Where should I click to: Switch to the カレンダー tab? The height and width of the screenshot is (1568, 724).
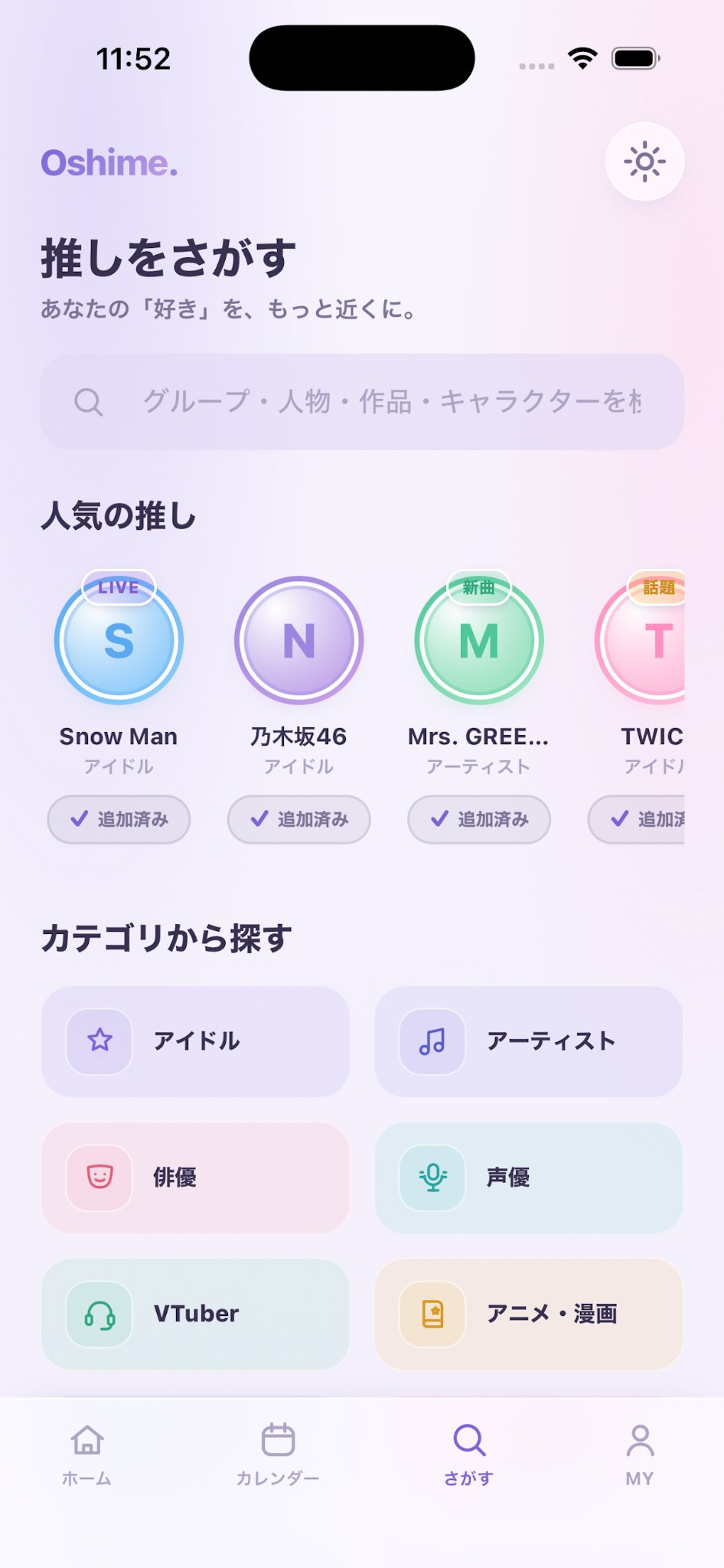[278, 1455]
